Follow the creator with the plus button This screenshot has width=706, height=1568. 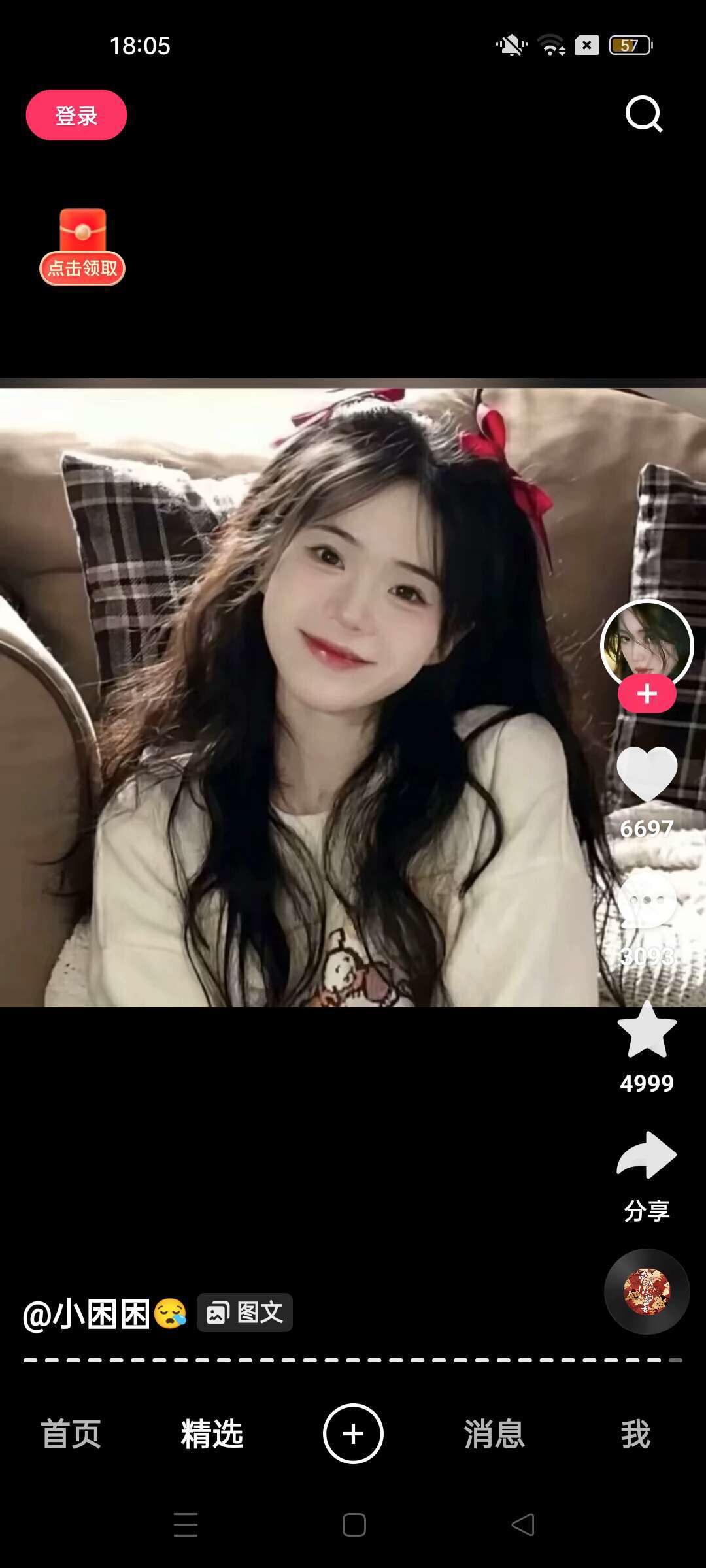[x=647, y=694]
